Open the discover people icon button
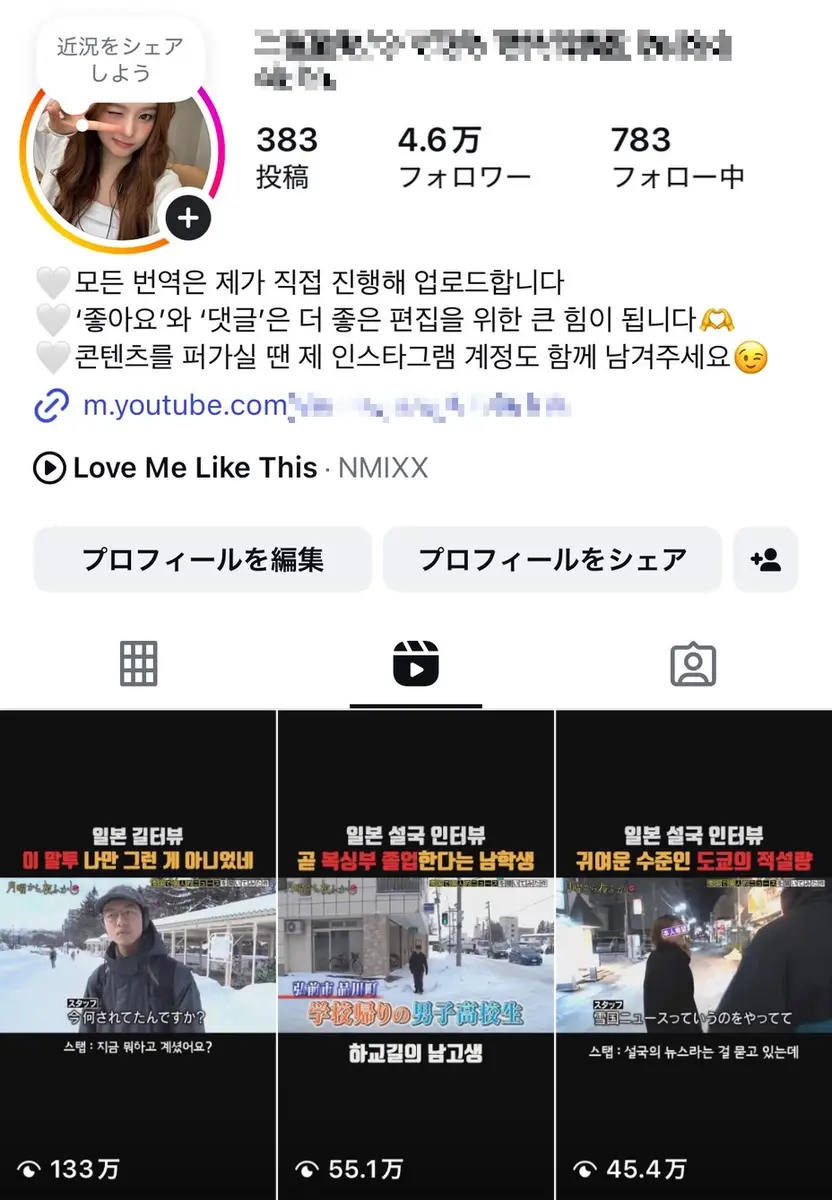Image resolution: width=832 pixels, height=1200 pixels. click(766, 560)
